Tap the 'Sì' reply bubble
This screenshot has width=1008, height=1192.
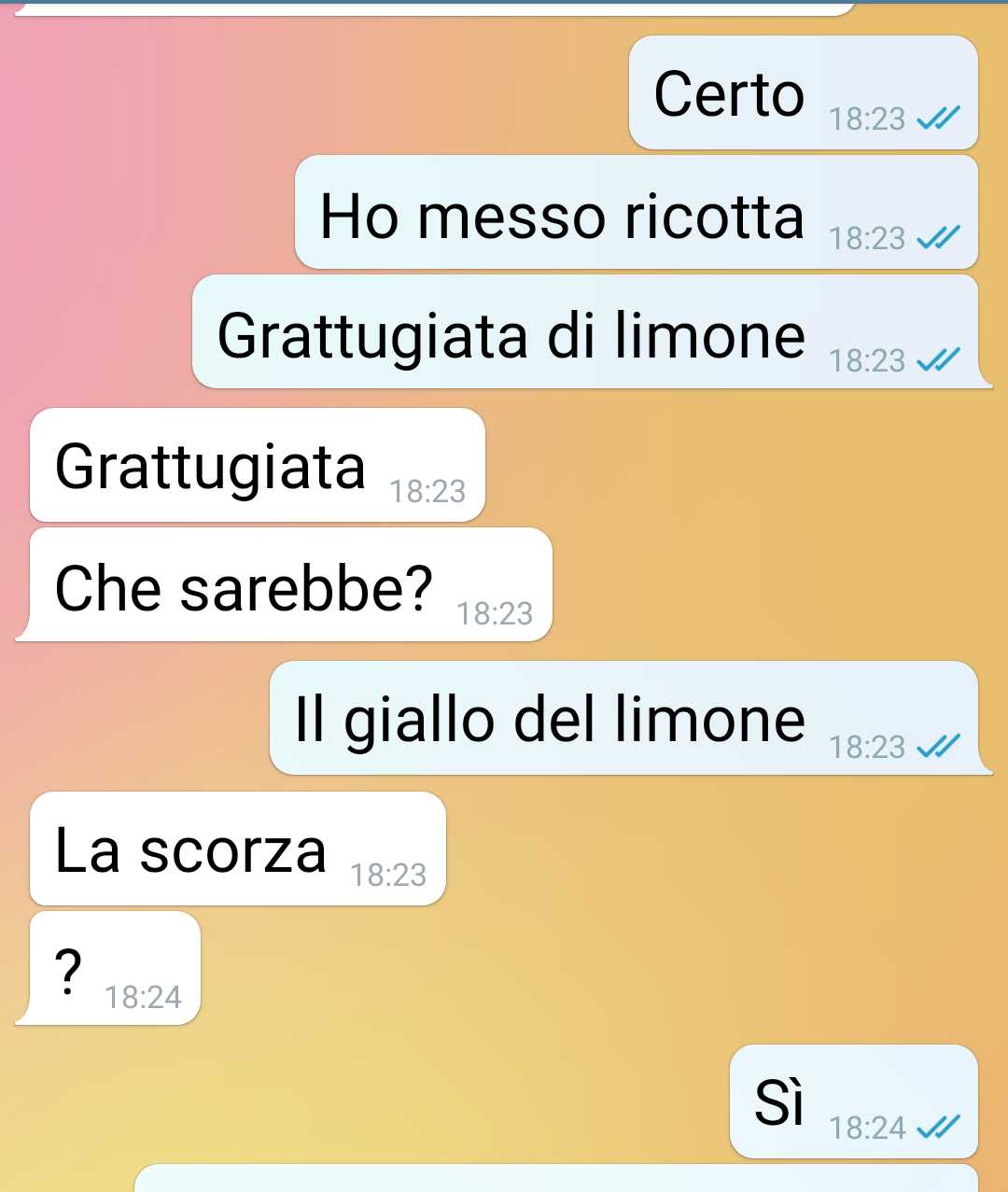pyautogui.click(x=852, y=1102)
